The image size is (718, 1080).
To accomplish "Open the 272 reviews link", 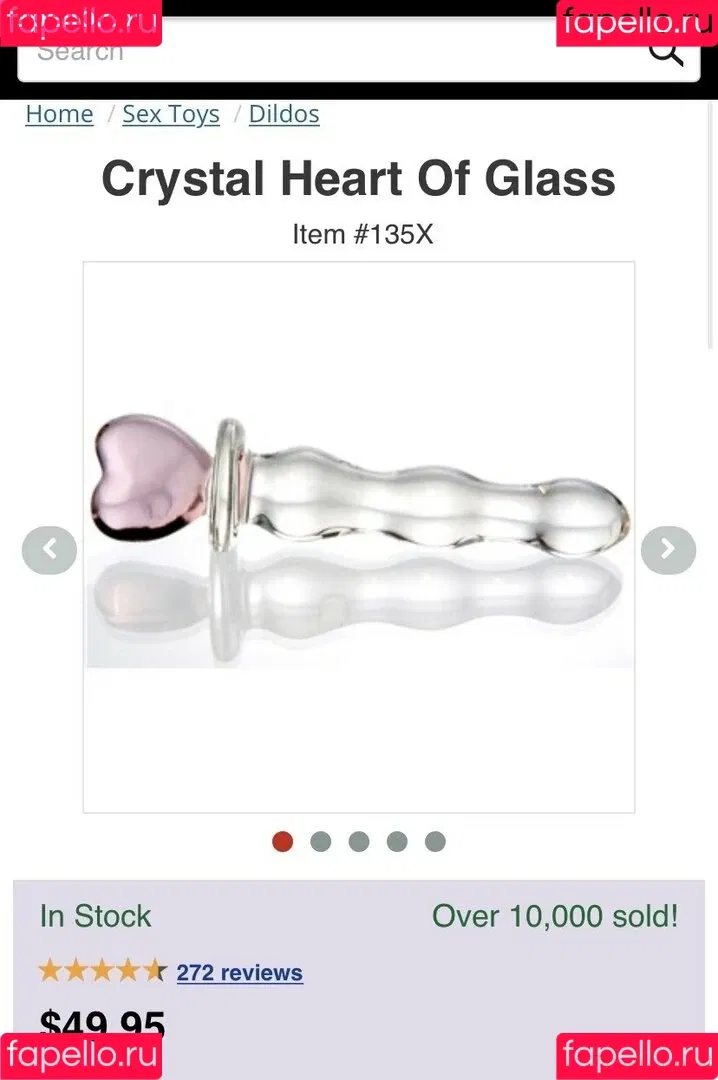I will [240, 973].
